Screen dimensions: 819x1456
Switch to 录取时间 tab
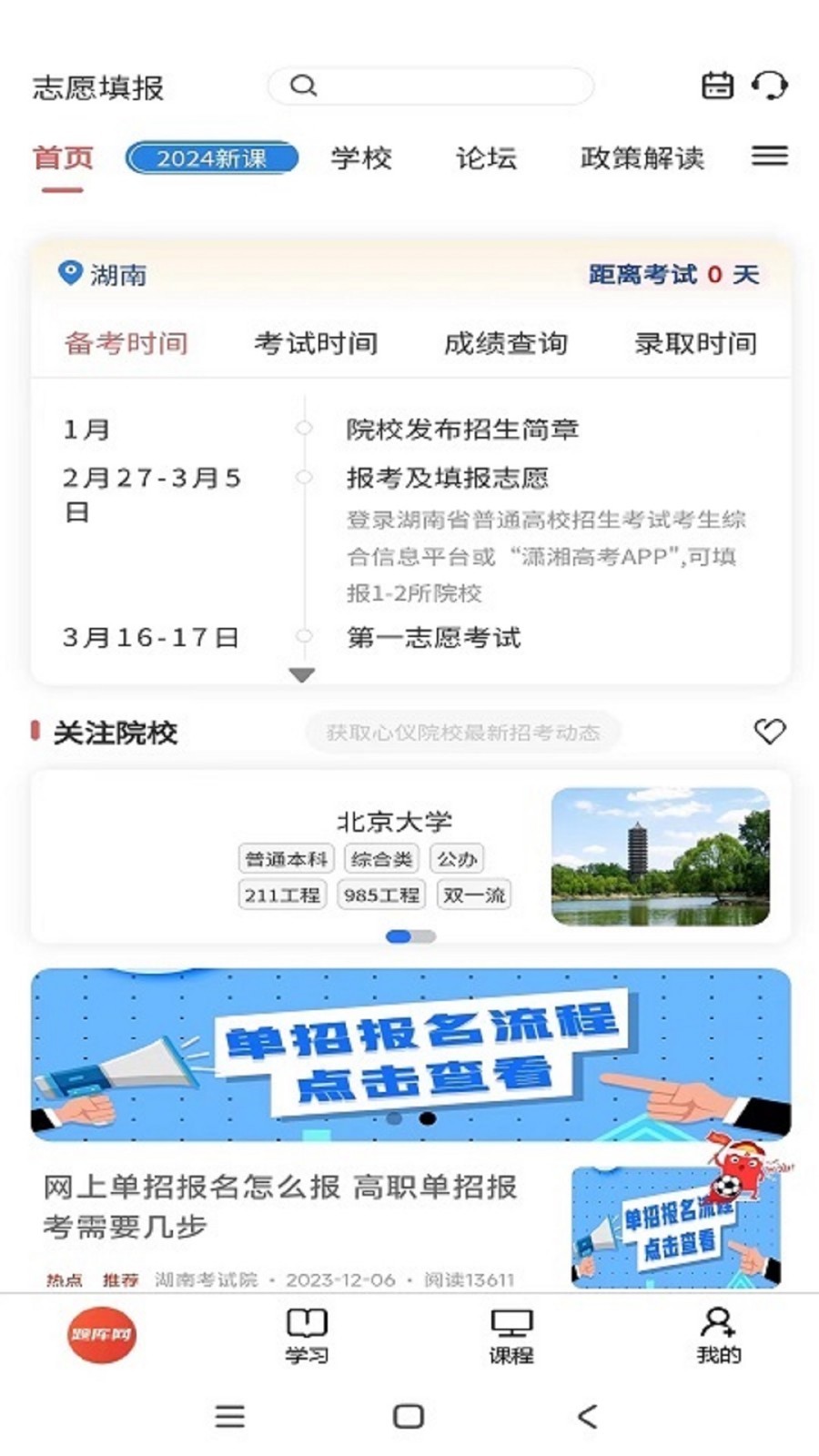(x=695, y=343)
